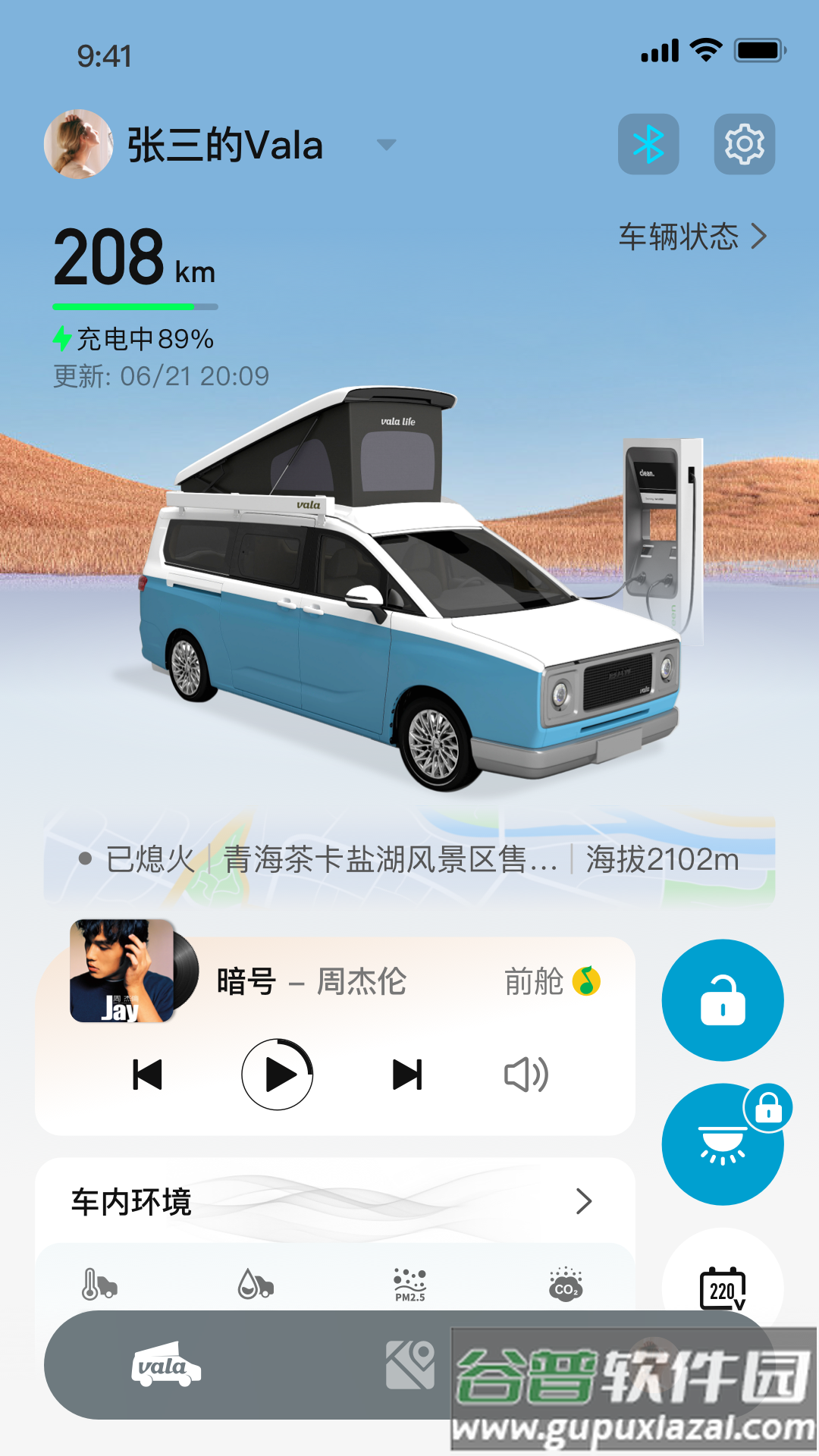The height and width of the screenshot is (1456, 819).
Task: Open the vehicle name dropdown arrow
Action: (387, 146)
